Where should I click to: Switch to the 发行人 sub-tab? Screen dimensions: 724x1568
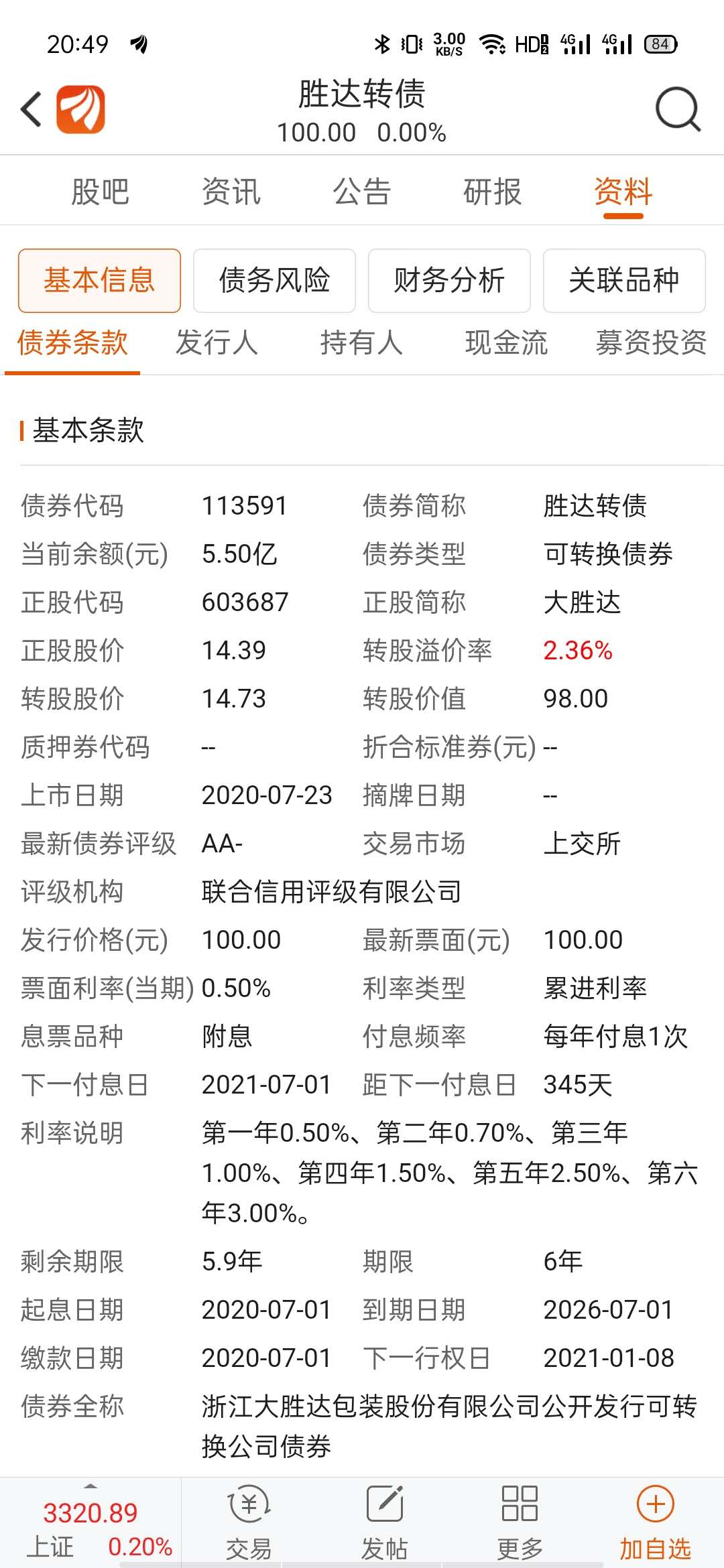pos(217,343)
